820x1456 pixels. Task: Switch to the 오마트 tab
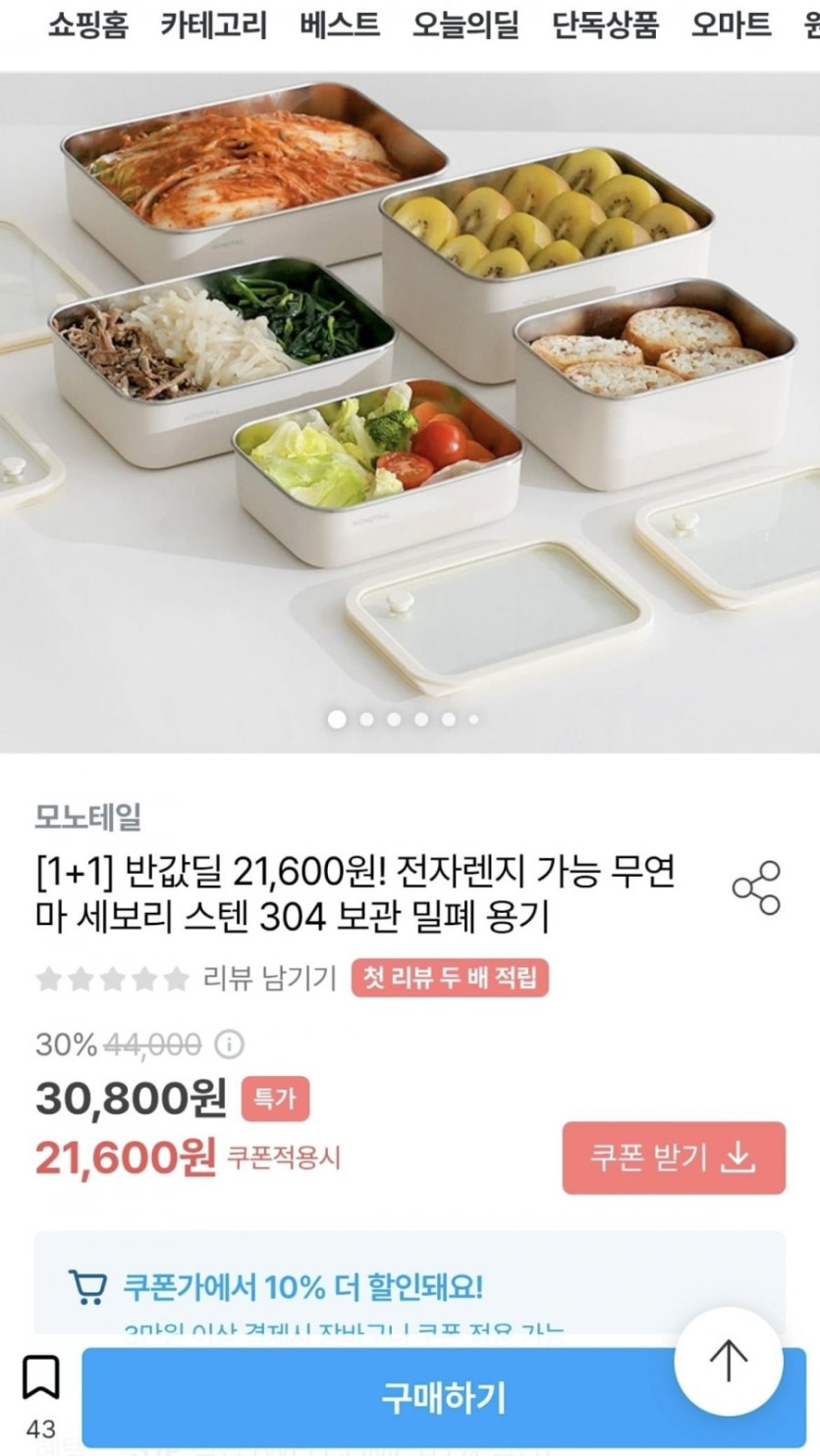(731, 26)
